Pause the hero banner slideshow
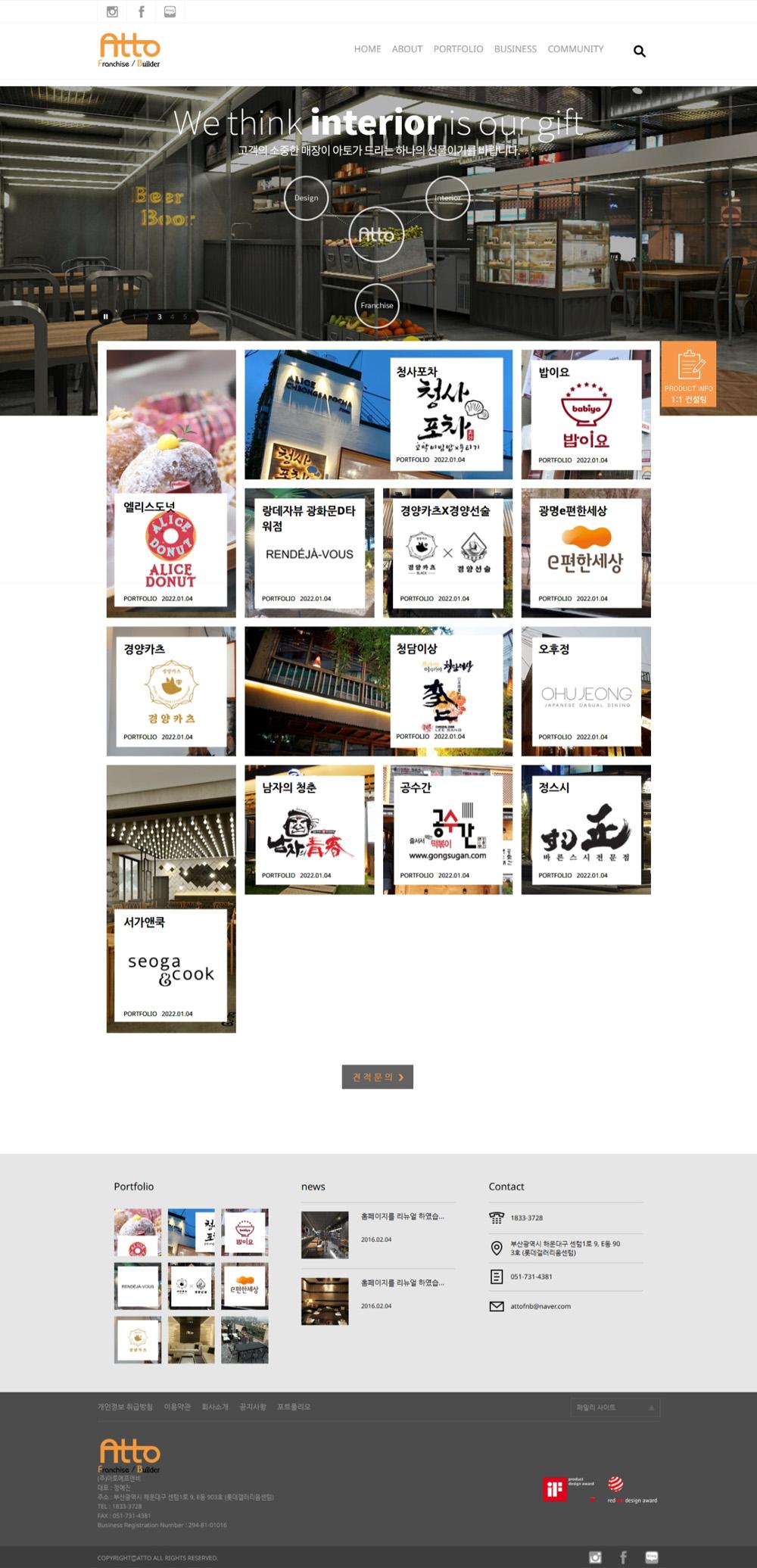 [106, 316]
